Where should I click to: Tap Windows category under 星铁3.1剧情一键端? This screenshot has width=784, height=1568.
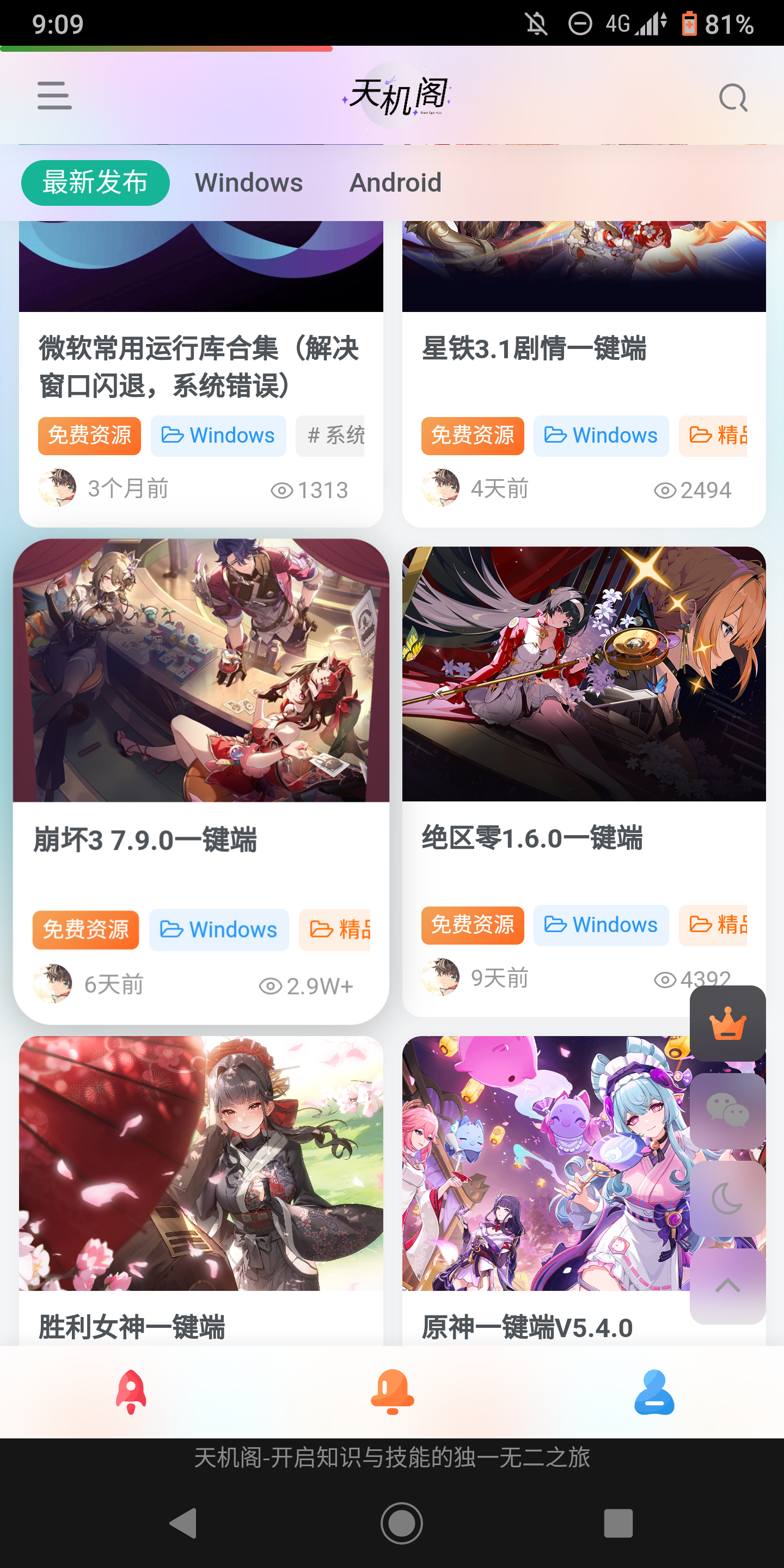coord(601,436)
